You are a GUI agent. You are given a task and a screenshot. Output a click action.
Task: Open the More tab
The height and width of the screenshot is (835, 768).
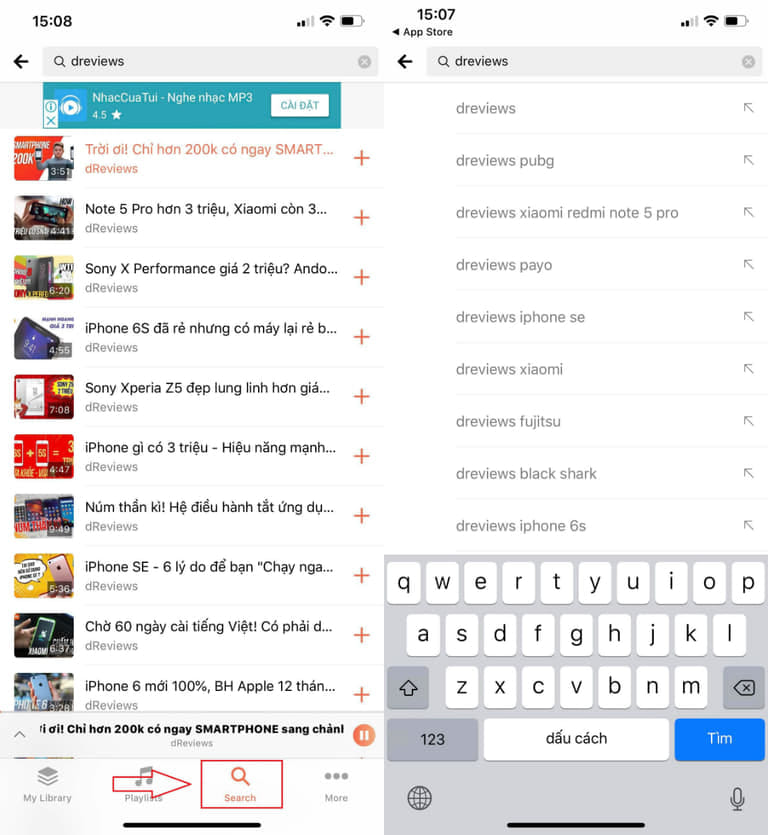[336, 785]
